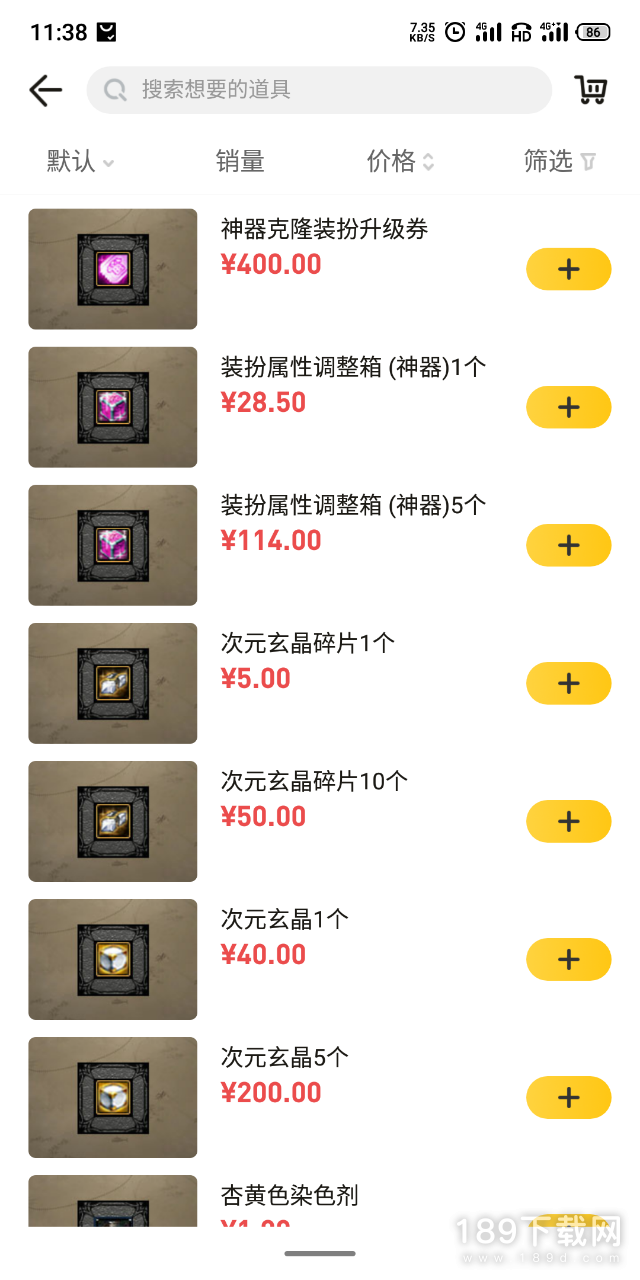Open the shopping cart
The height and width of the screenshot is (1280, 640).
590,90
